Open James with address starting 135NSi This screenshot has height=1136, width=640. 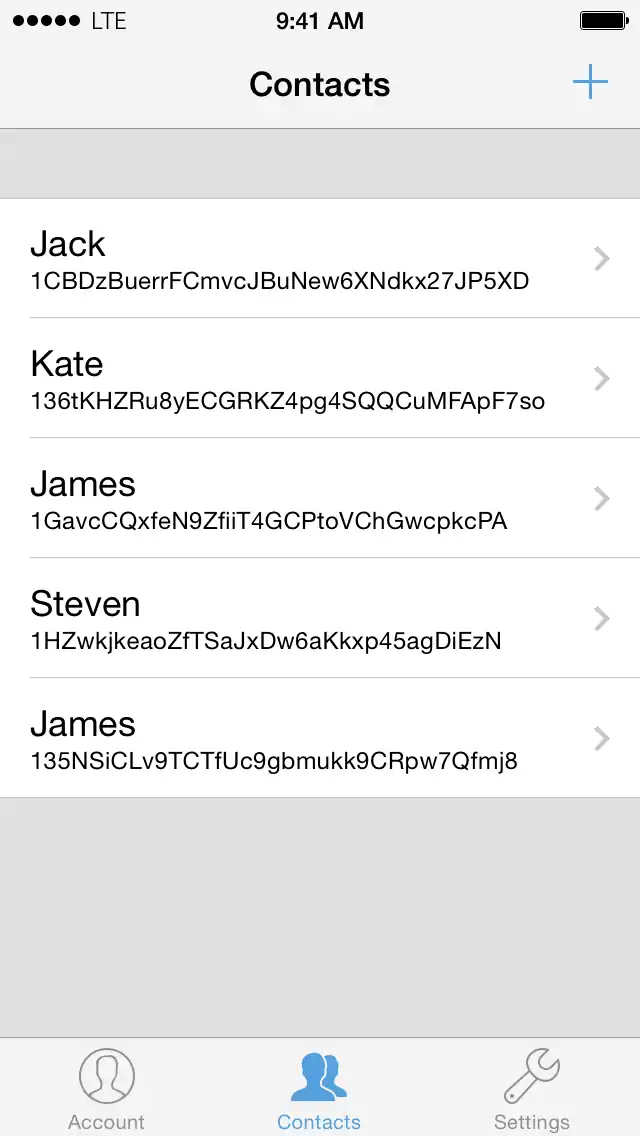pos(320,739)
